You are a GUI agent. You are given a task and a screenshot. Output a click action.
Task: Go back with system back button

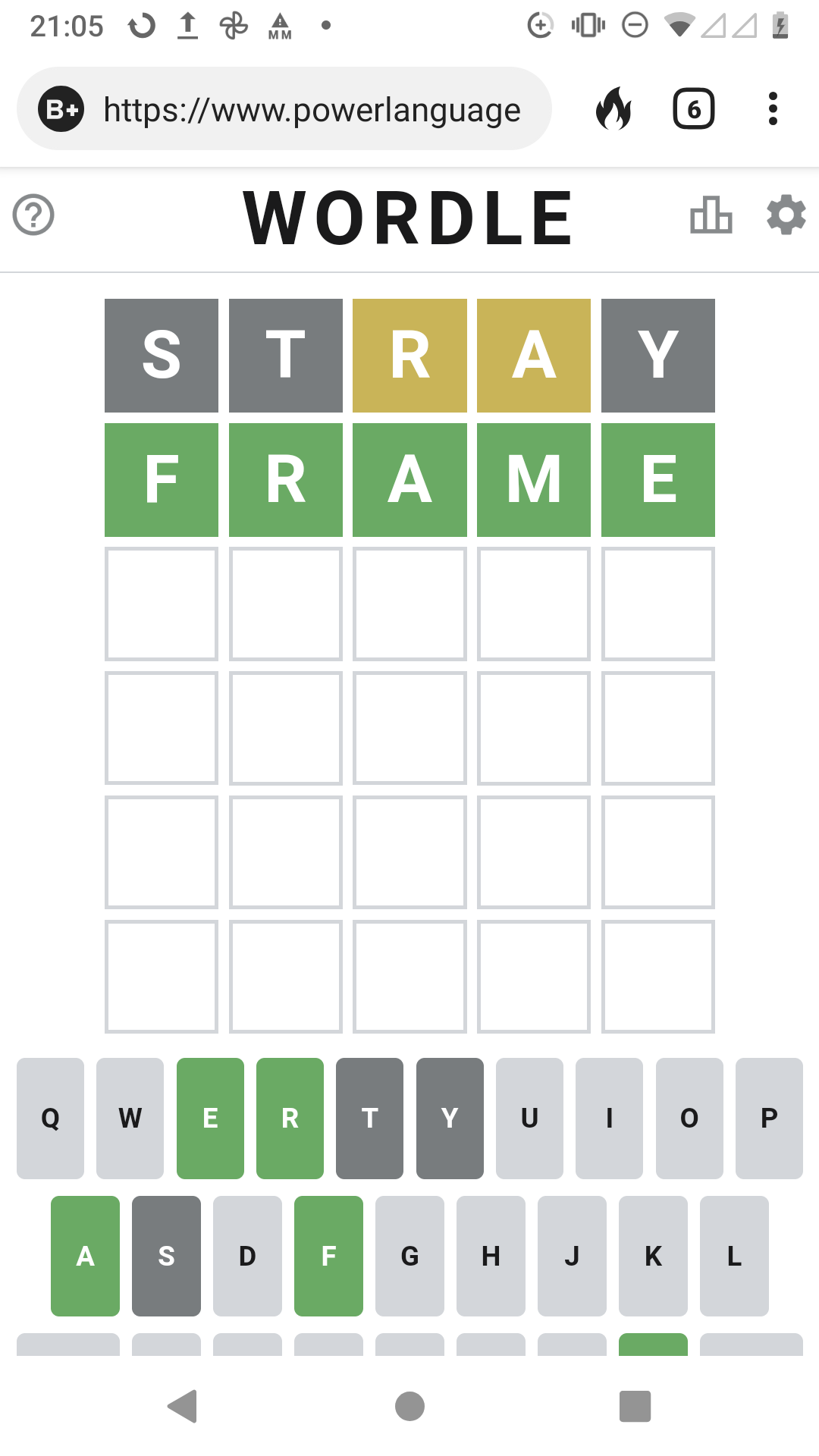183,1407
